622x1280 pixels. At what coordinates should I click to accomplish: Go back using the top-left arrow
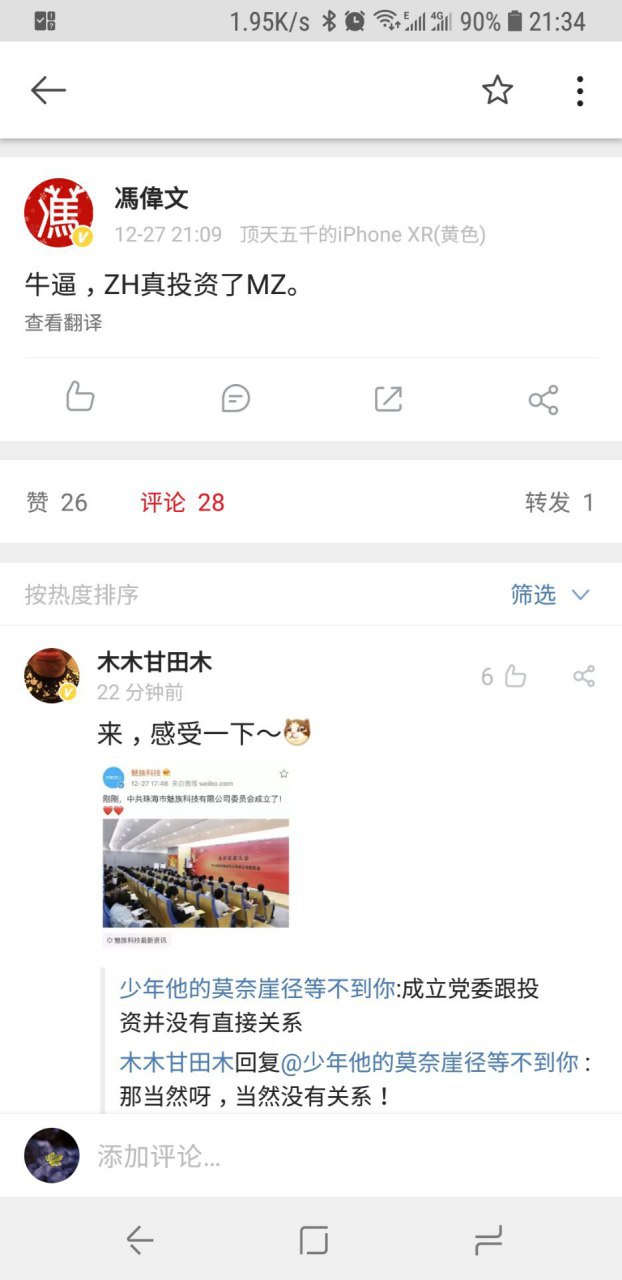[48, 91]
